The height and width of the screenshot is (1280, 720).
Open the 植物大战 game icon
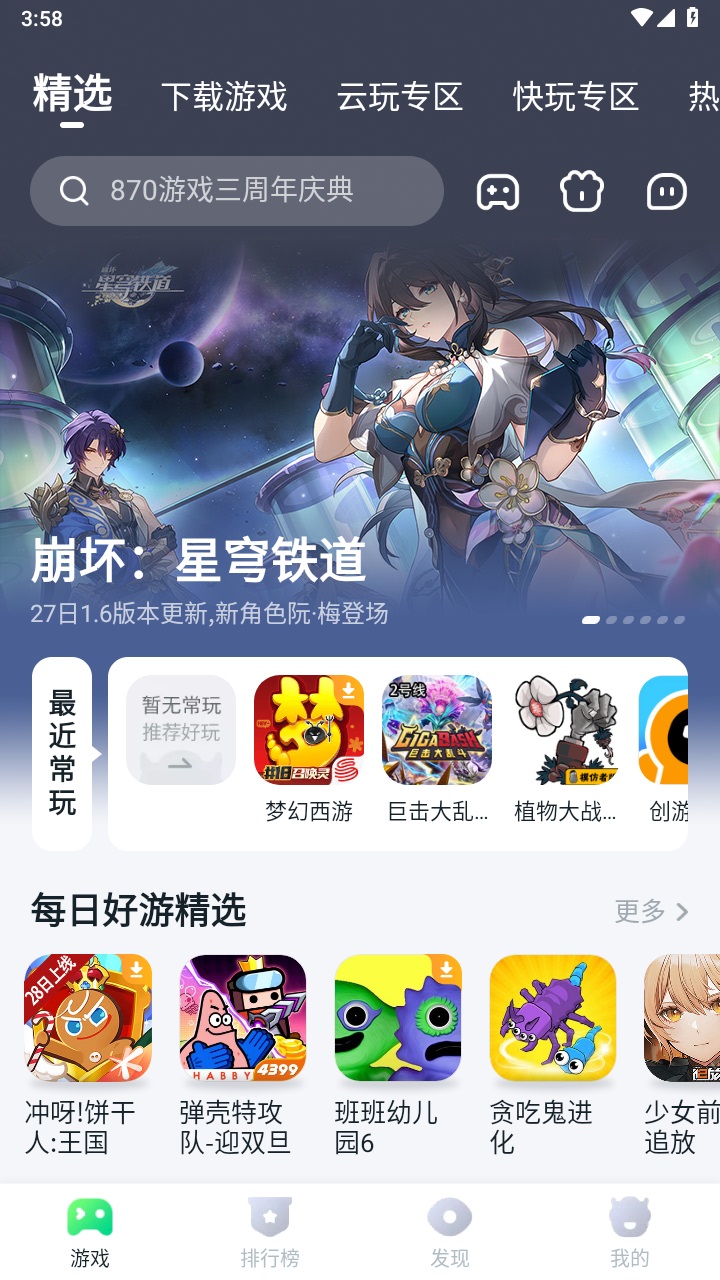click(565, 730)
